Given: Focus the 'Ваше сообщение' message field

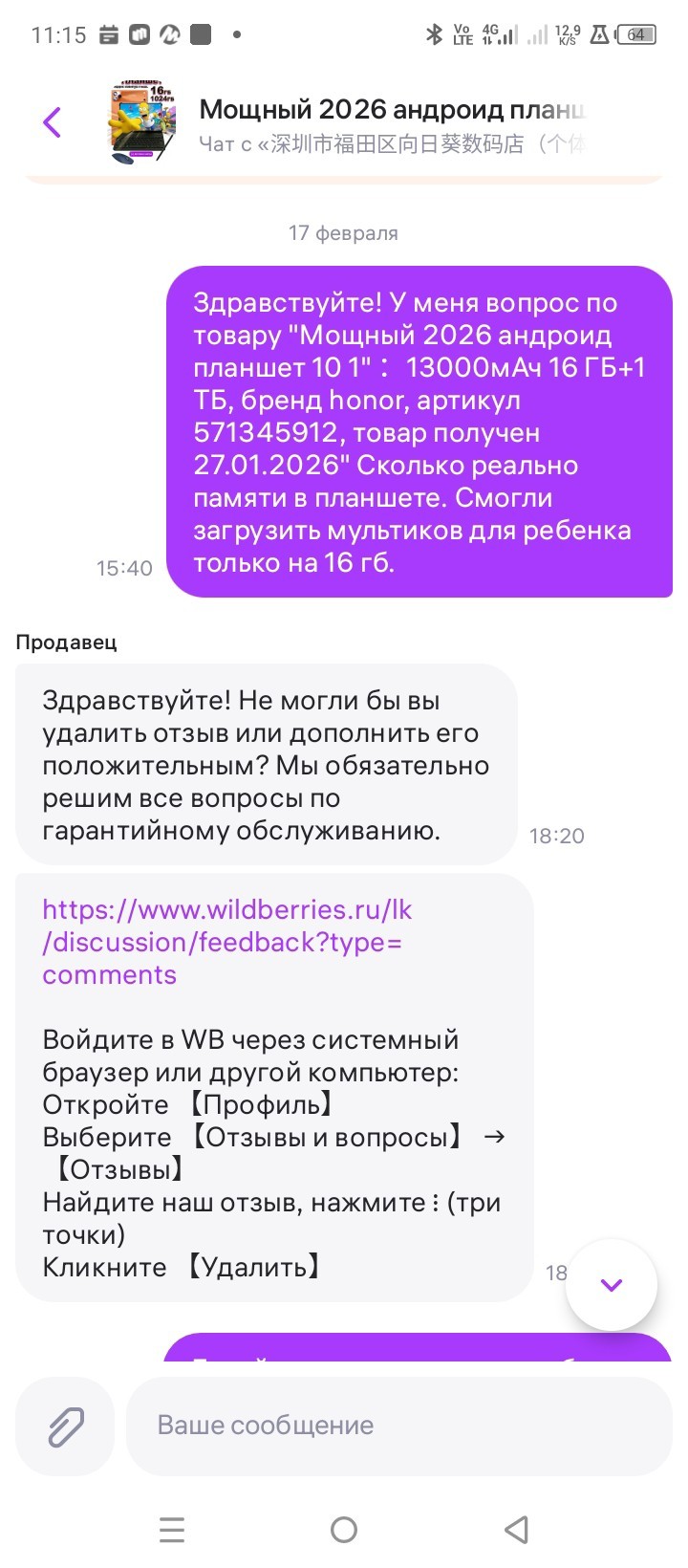Looking at the screenshot, I should pos(398,1426).
